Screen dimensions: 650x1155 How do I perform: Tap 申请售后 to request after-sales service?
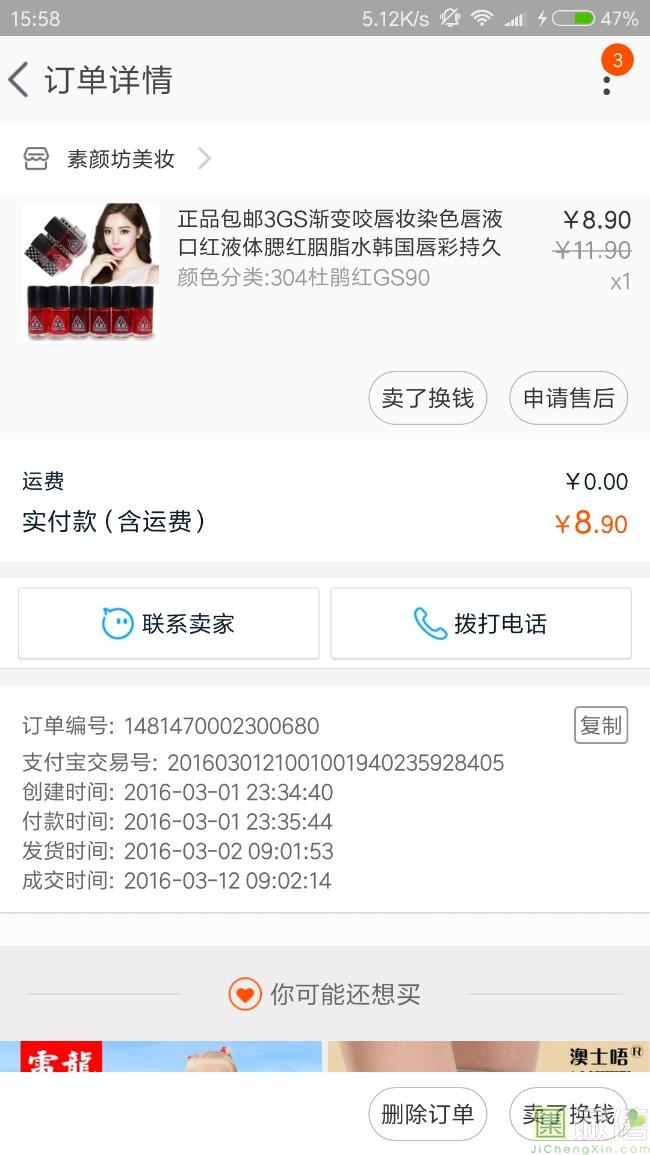pos(568,398)
